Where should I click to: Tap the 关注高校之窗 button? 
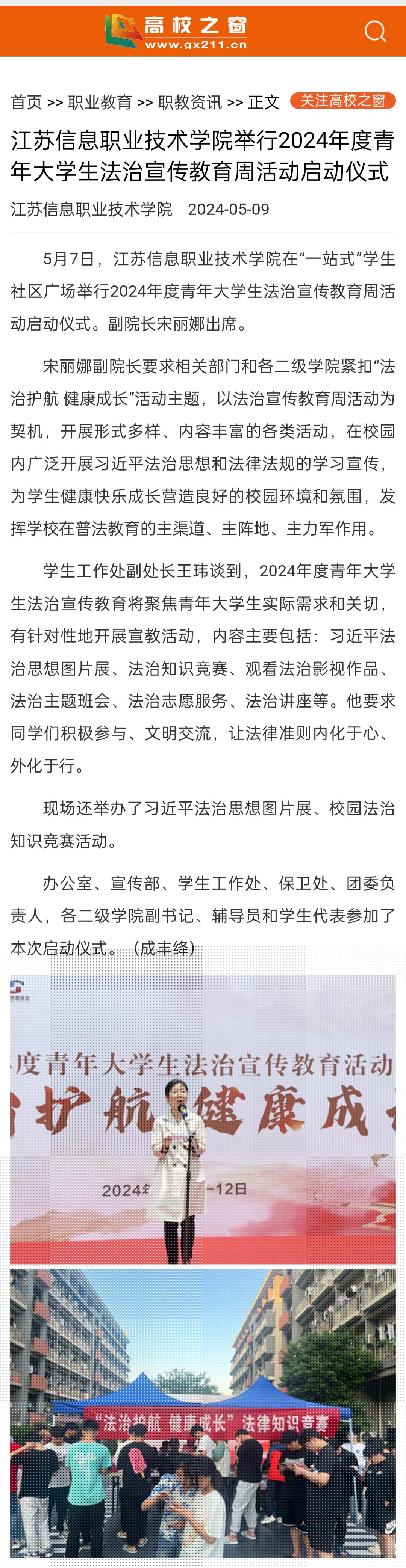click(x=342, y=100)
